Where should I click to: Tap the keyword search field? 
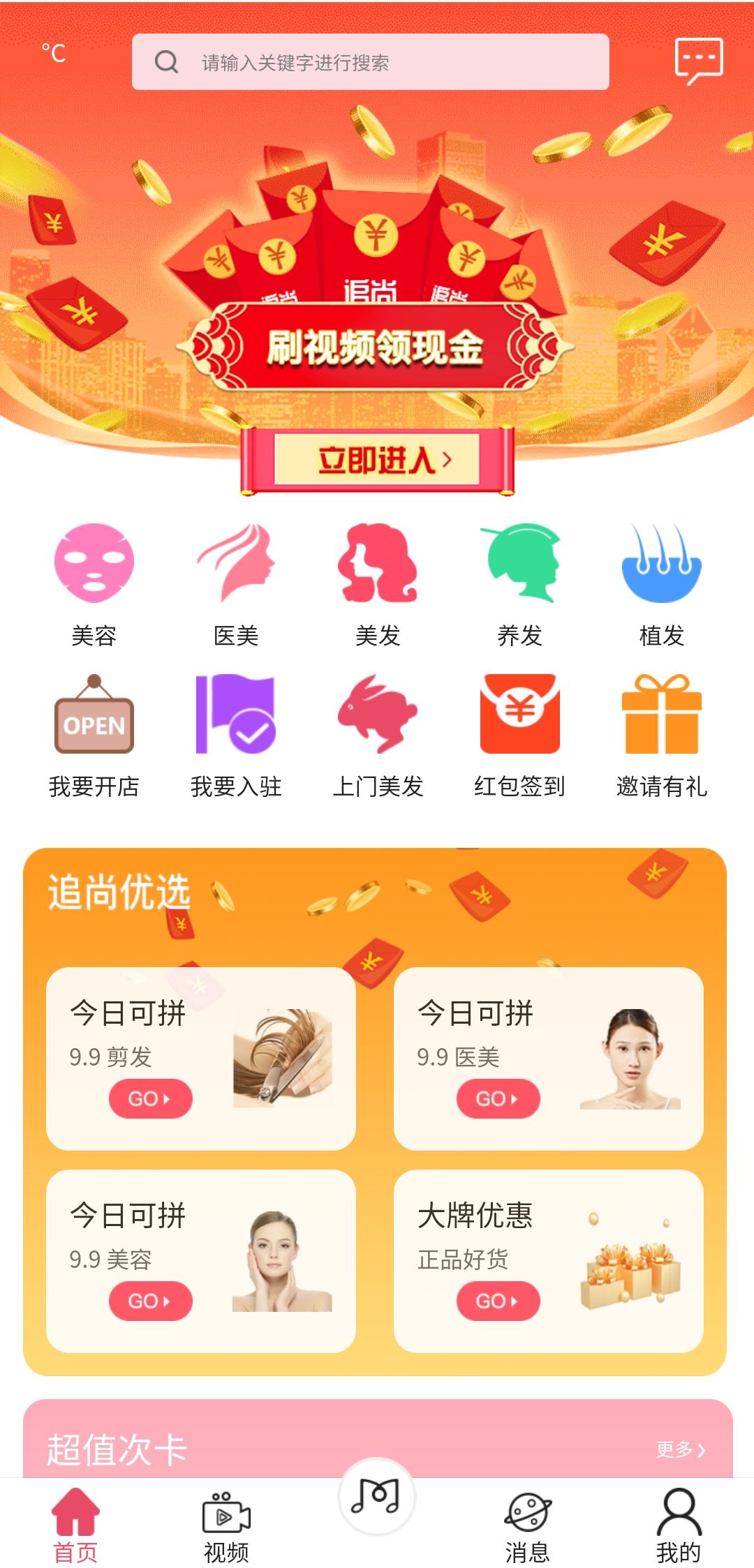[x=370, y=62]
